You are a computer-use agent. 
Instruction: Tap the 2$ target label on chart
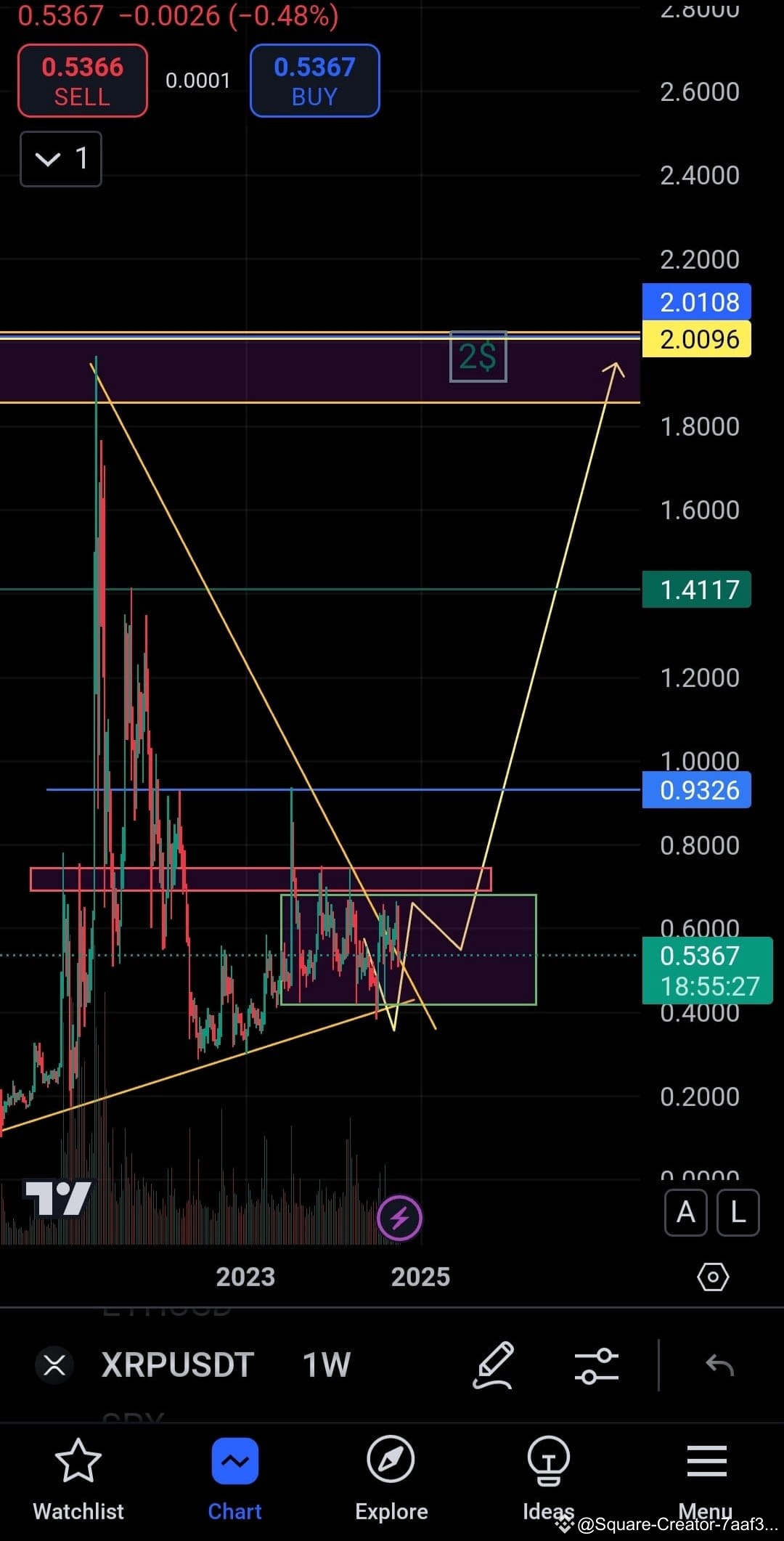tap(478, 356)
